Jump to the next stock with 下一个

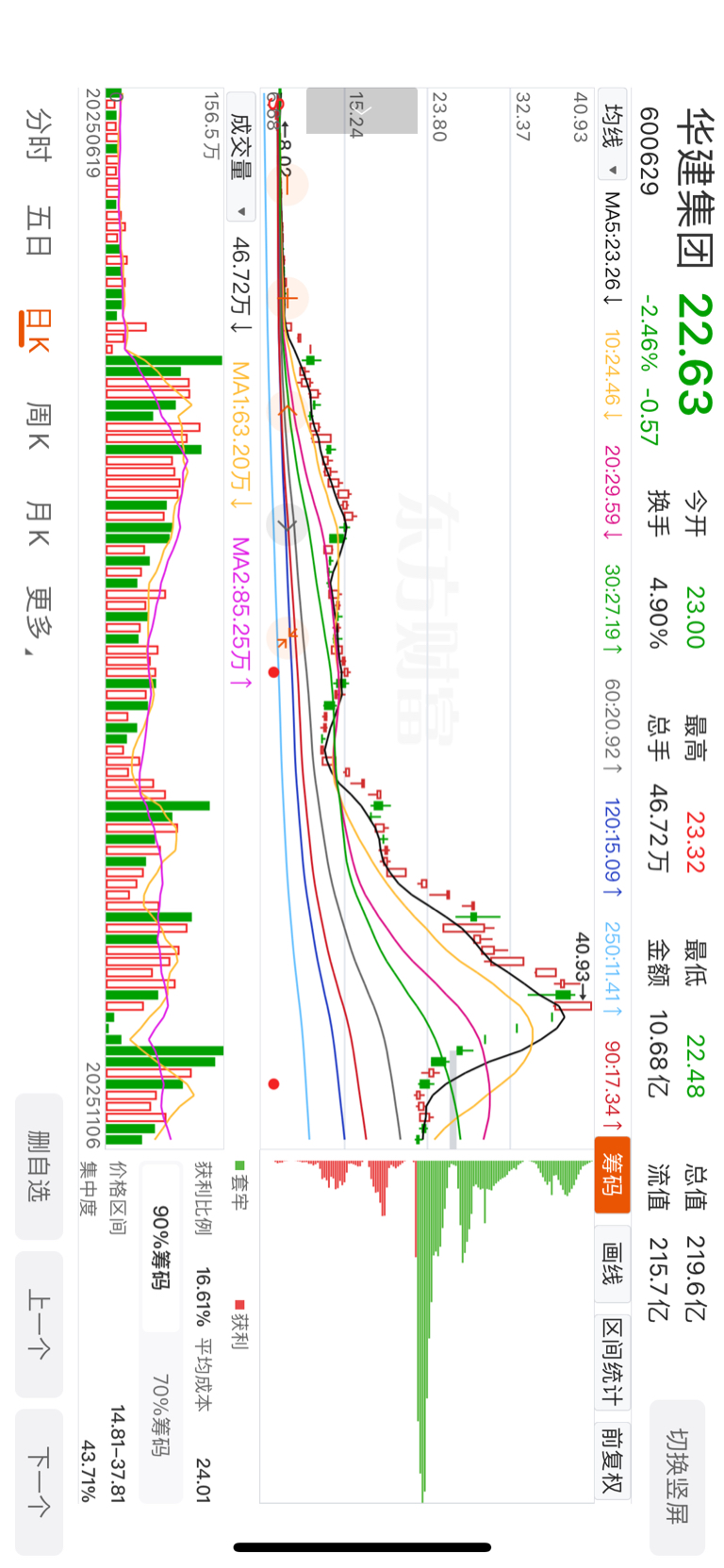coord(40,1481)
